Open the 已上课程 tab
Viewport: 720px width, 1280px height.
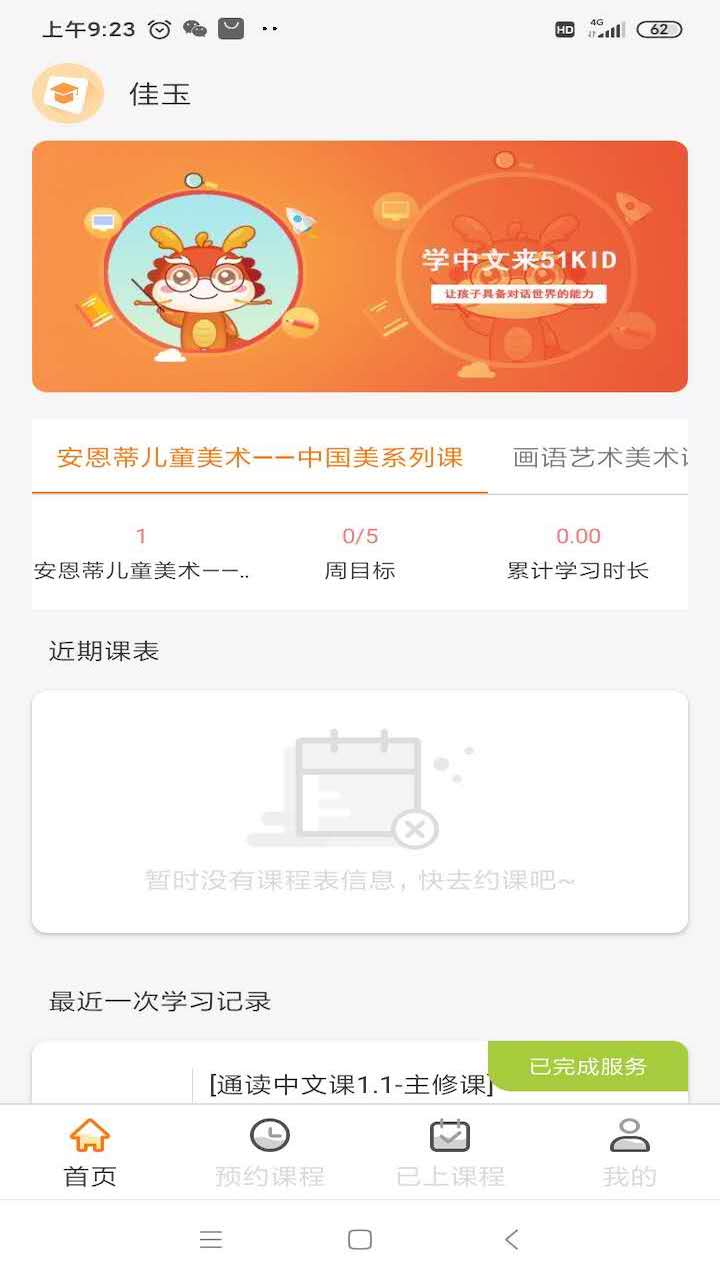(450, 1152)
